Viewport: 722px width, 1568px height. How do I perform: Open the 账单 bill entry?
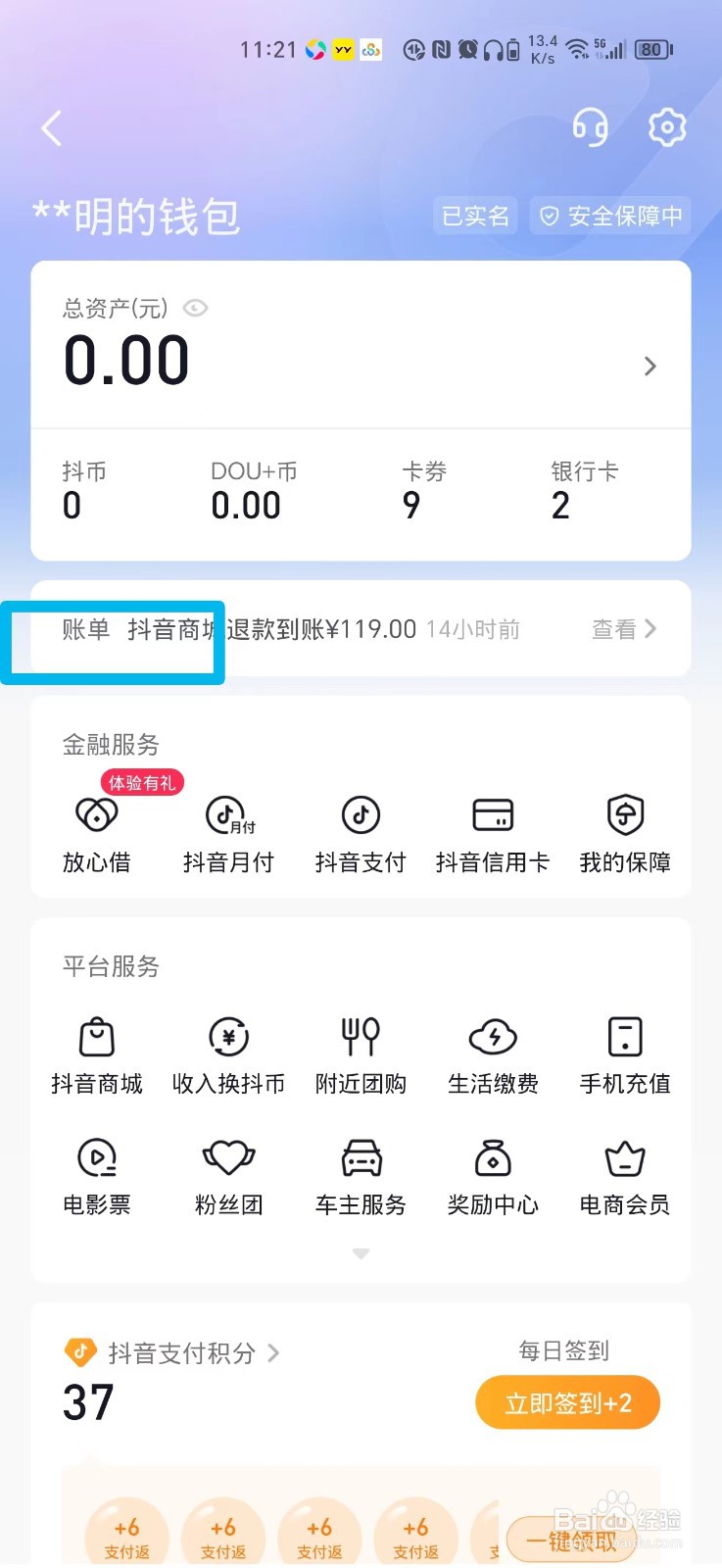click(x=86, y=629)
